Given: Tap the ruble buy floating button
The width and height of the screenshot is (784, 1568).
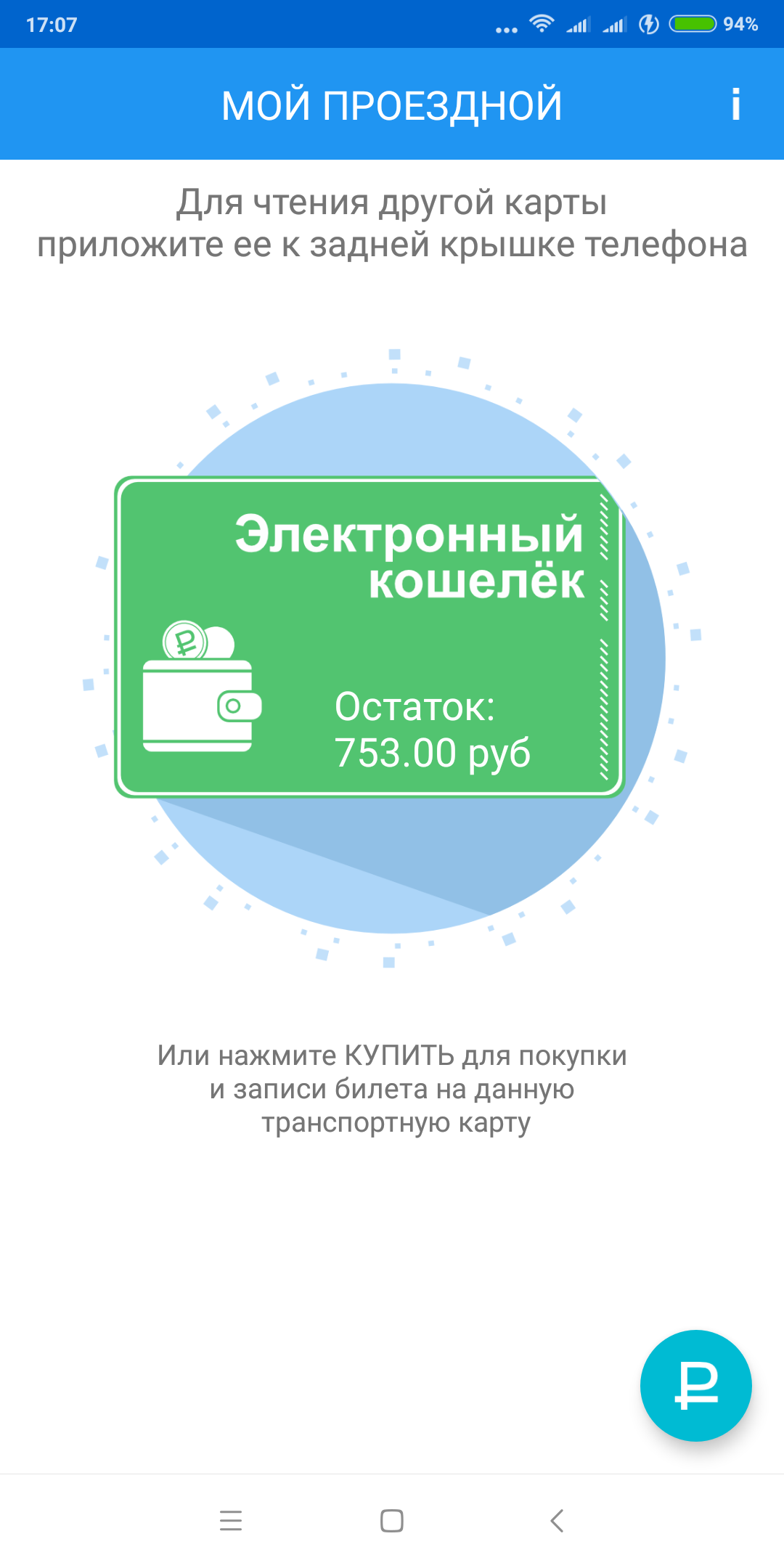Looking at the screenshot, I should [x=695, y=1385].
